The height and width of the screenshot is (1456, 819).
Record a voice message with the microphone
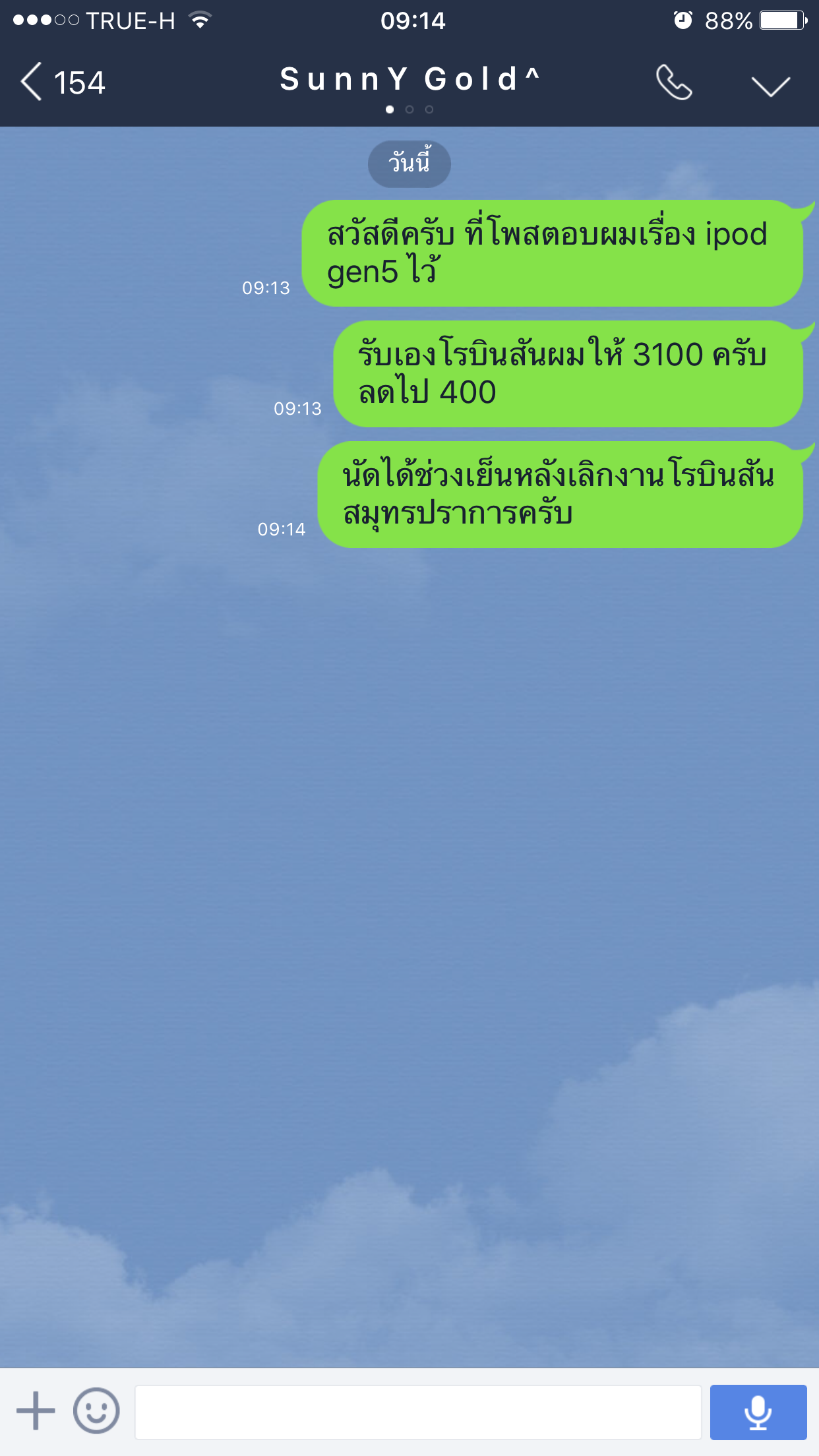click(758, 1412)
